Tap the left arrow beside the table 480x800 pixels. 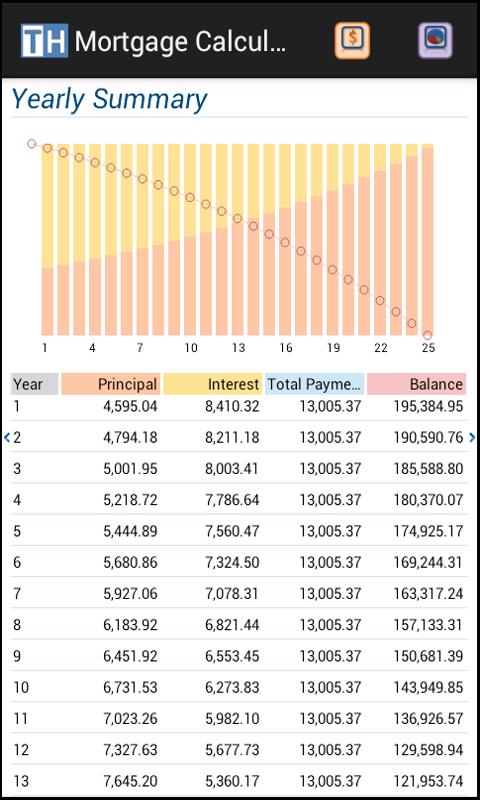[x=7, y=437]
